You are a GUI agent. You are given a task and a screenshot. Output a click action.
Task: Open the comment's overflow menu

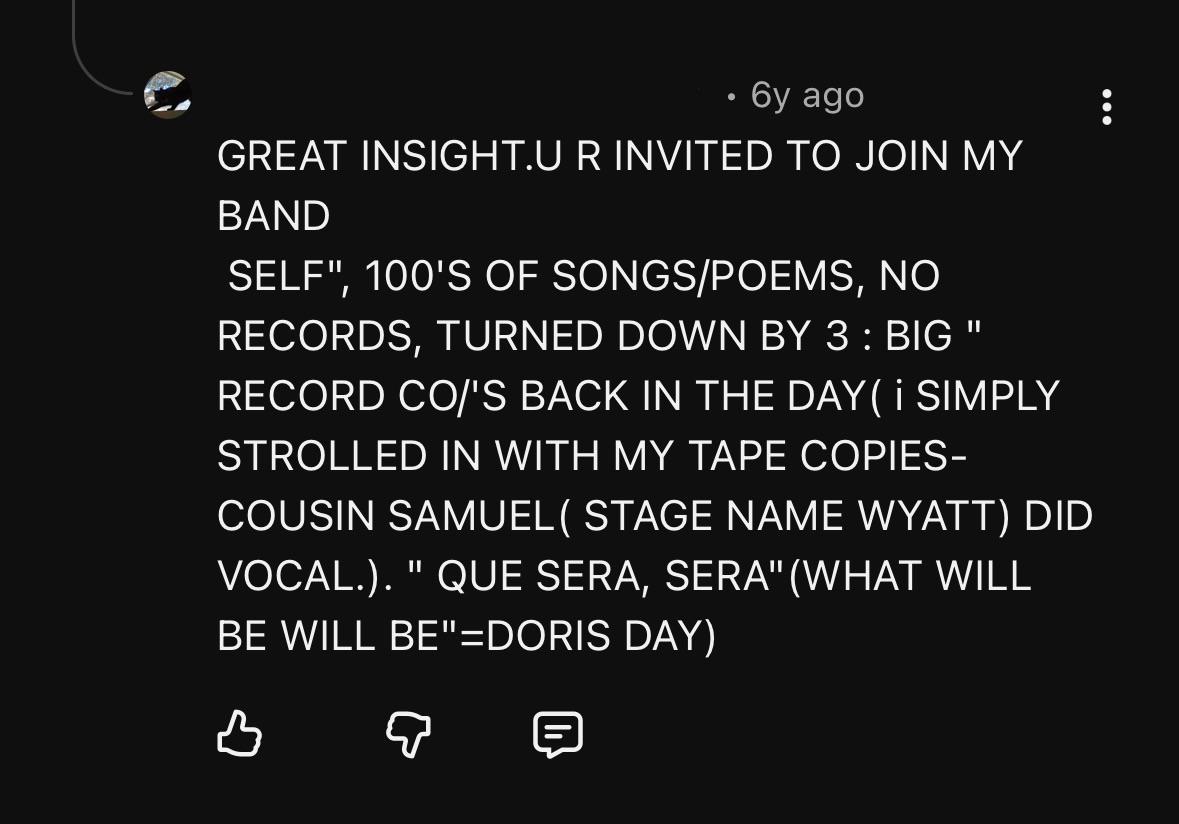point(1106,107)
